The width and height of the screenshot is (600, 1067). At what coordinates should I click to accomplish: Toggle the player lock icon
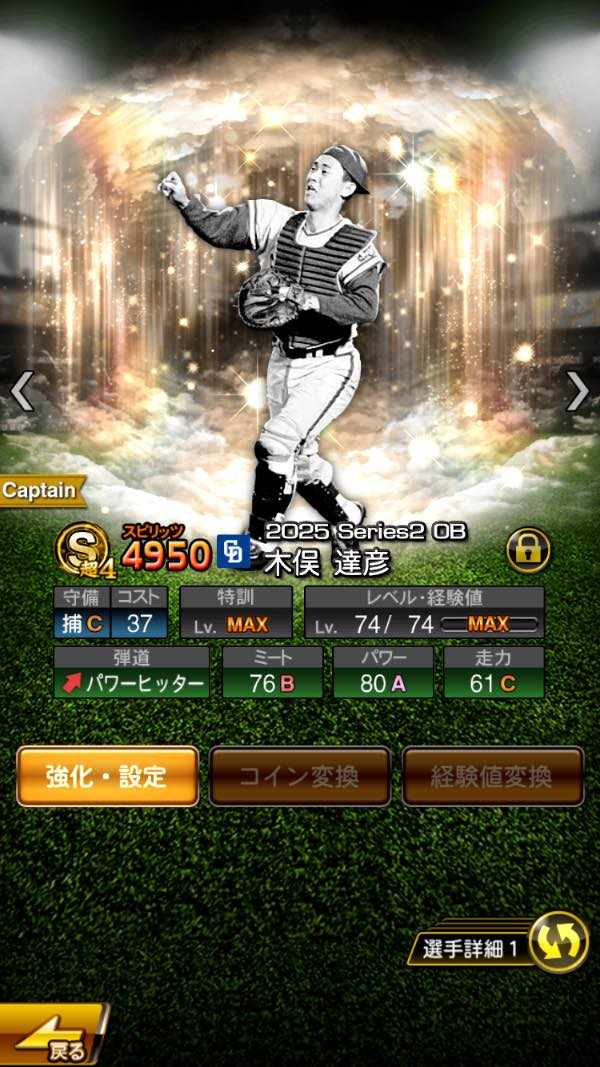pyautogui.click(x=529, y=550)
